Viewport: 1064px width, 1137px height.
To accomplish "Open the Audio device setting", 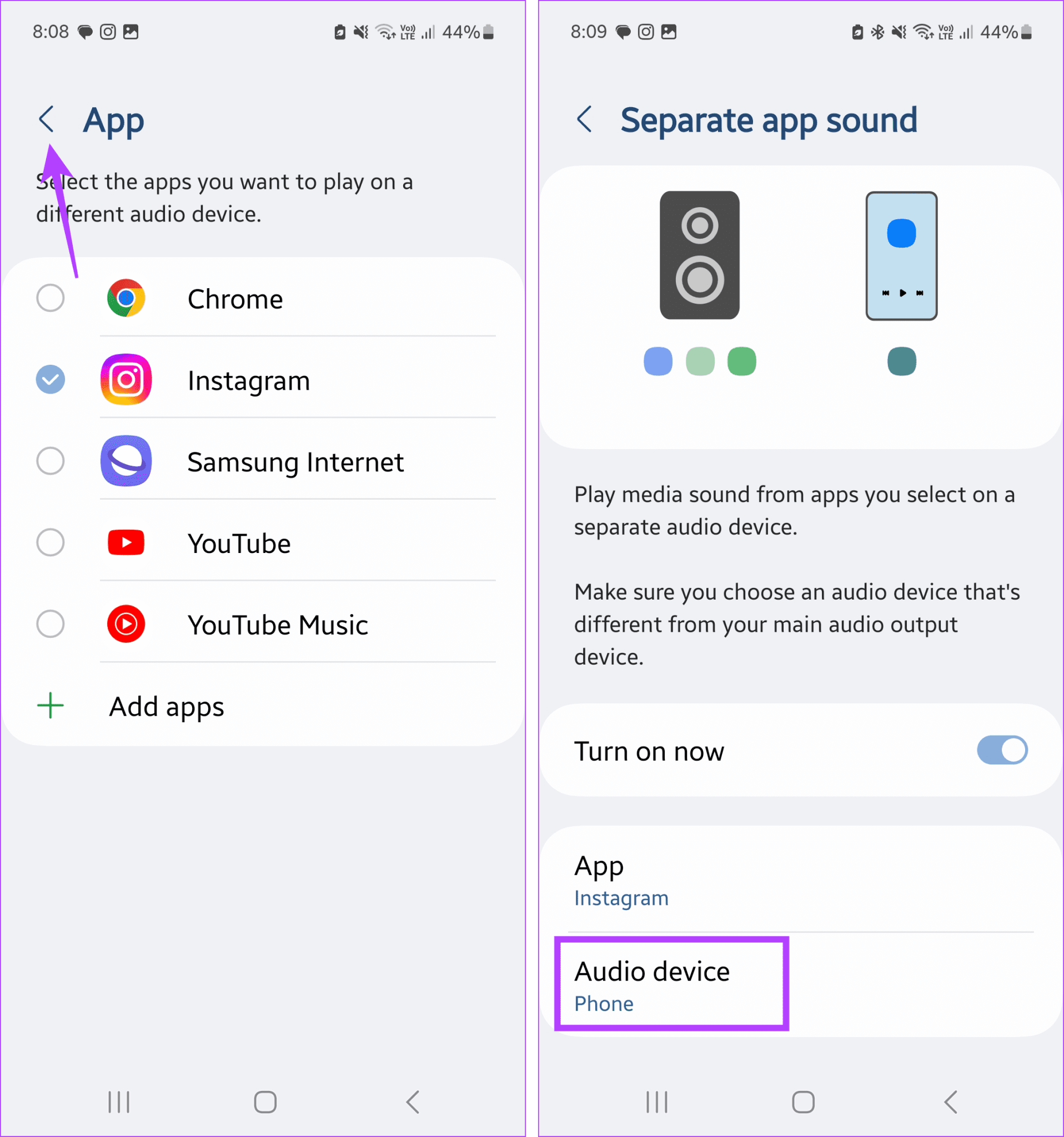I will click(x=670, y=985).
